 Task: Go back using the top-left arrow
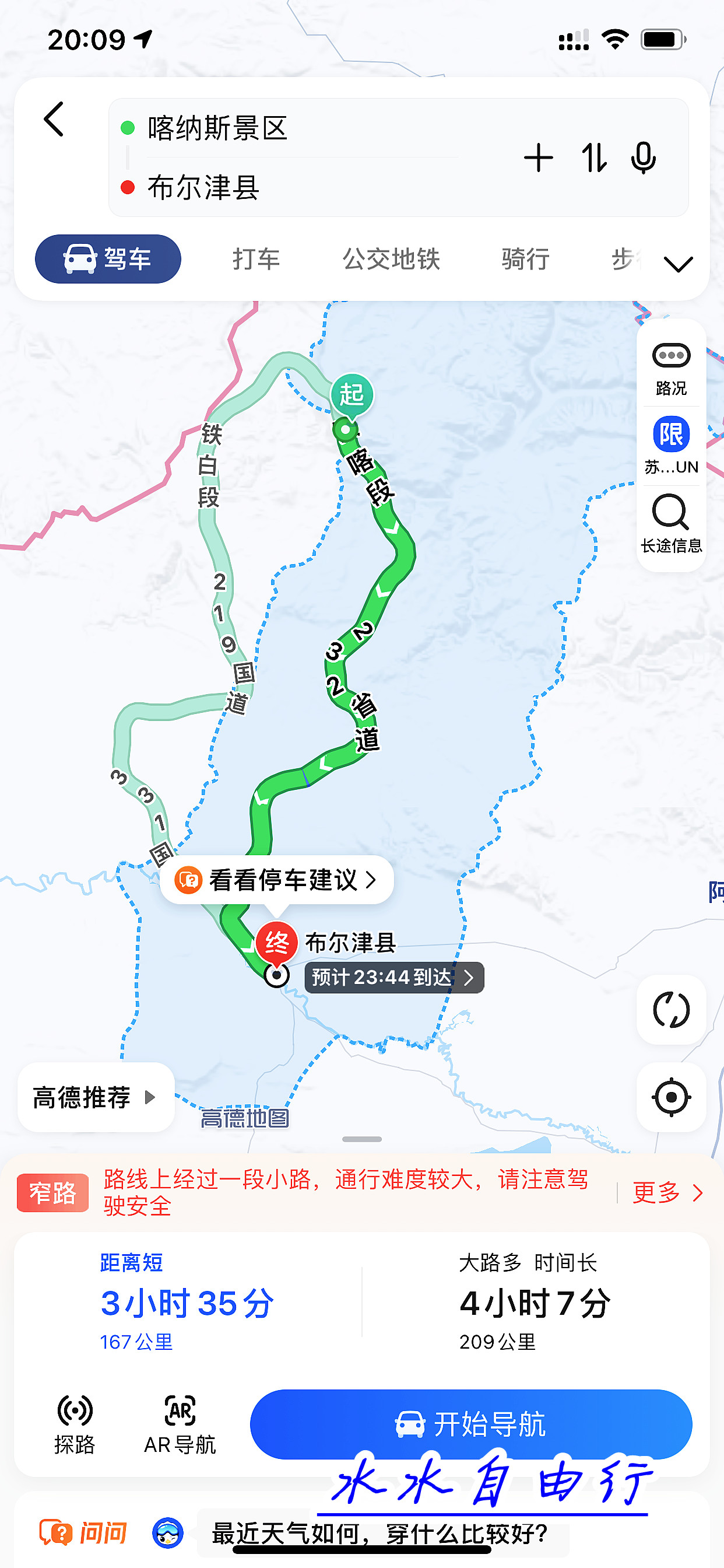click(54, 120)
